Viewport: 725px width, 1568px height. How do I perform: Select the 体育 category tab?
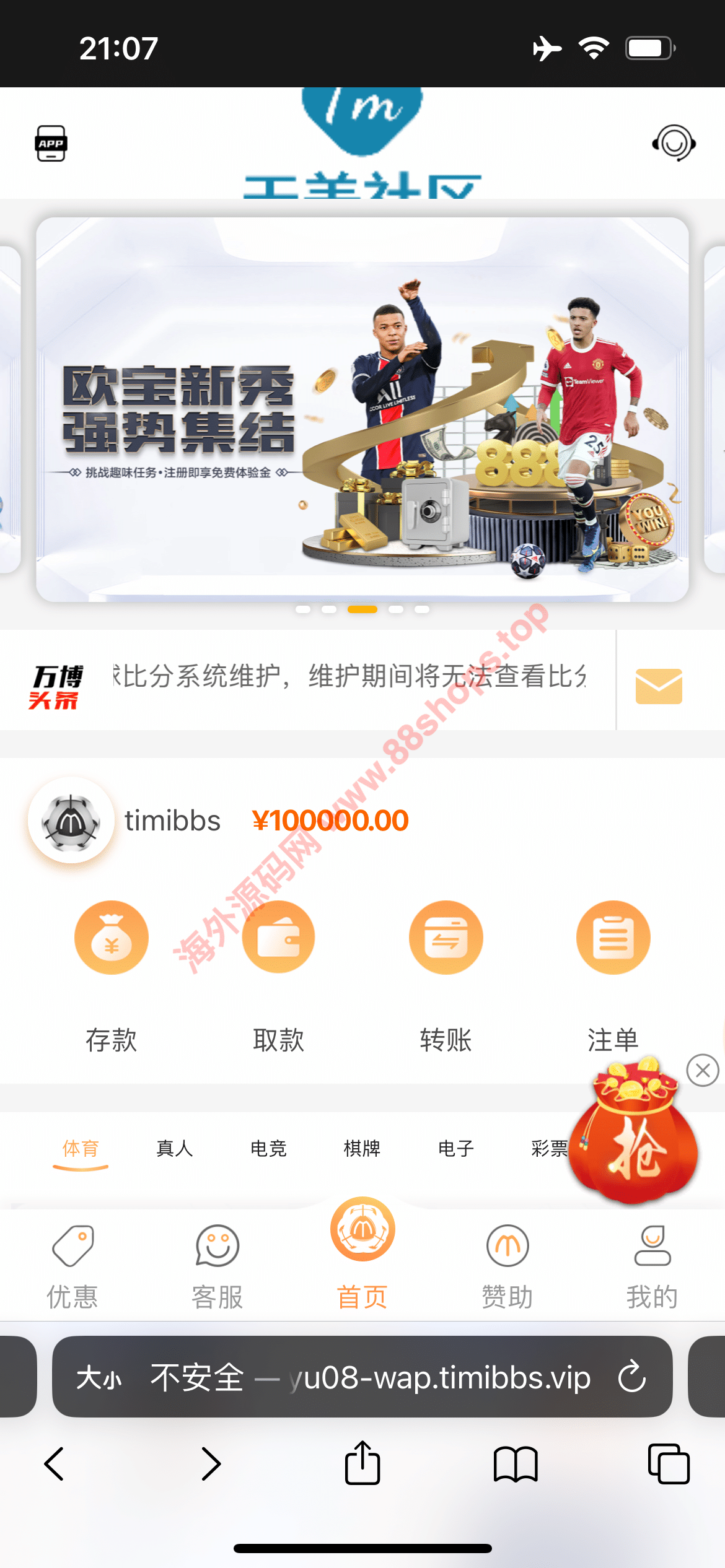click(x=81, y=1149)
